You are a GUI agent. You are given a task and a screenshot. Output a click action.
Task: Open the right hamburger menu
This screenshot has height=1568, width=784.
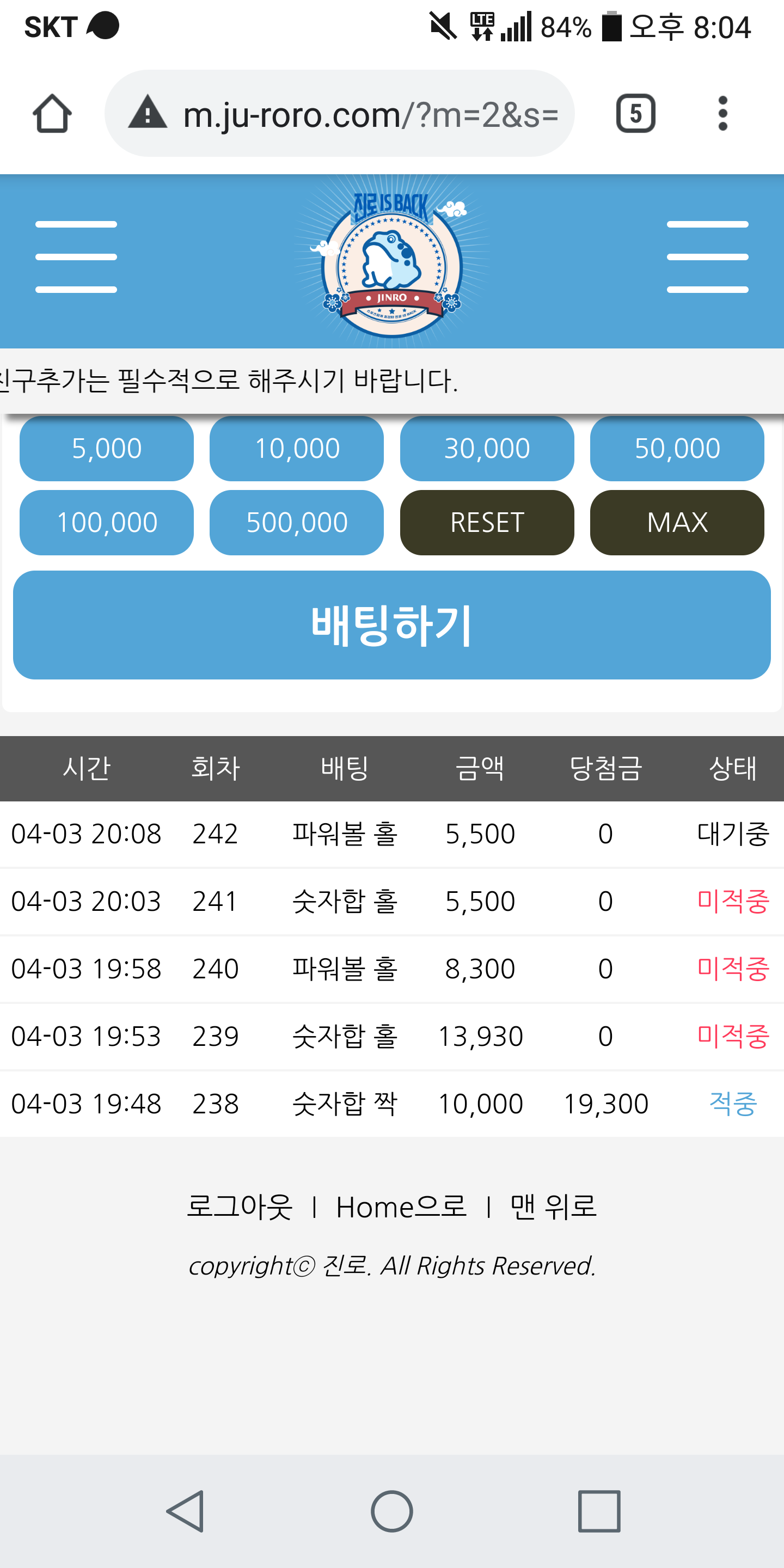coord(707,257)
